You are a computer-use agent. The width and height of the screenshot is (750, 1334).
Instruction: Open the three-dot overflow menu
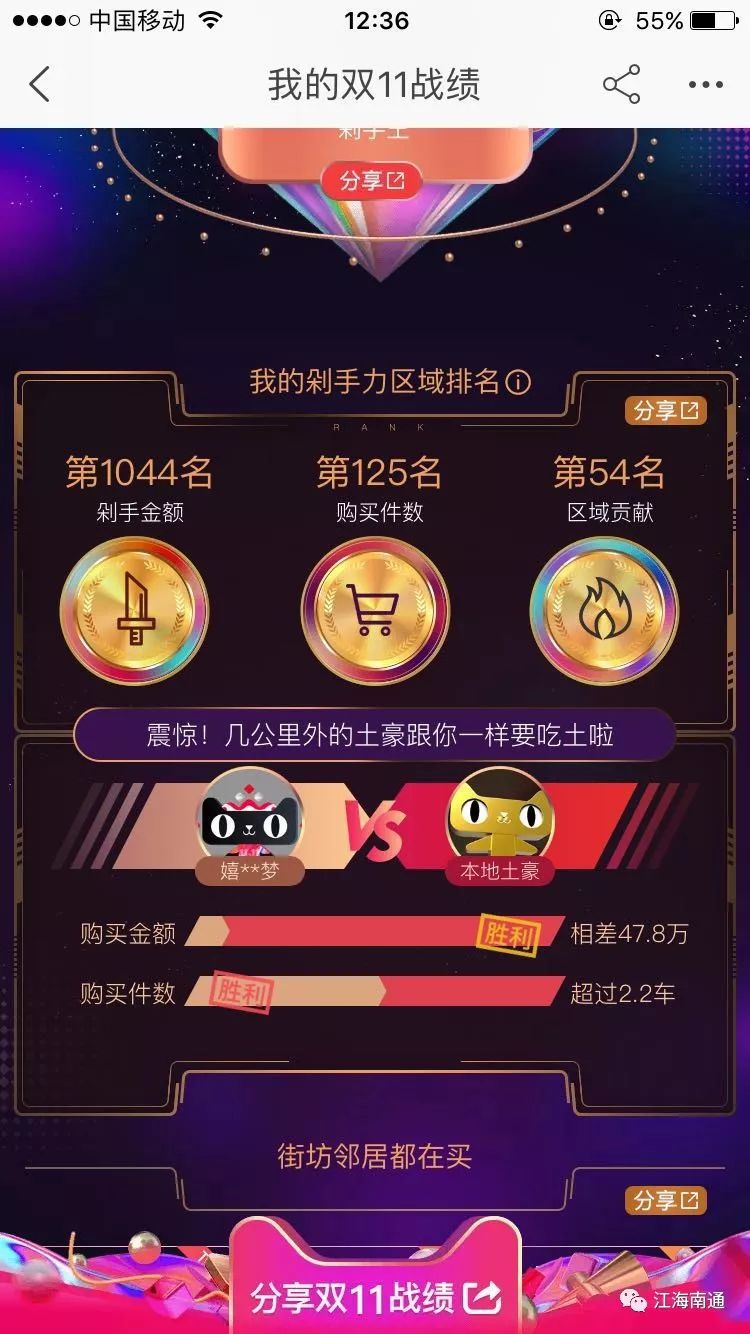tap(706, 85)
